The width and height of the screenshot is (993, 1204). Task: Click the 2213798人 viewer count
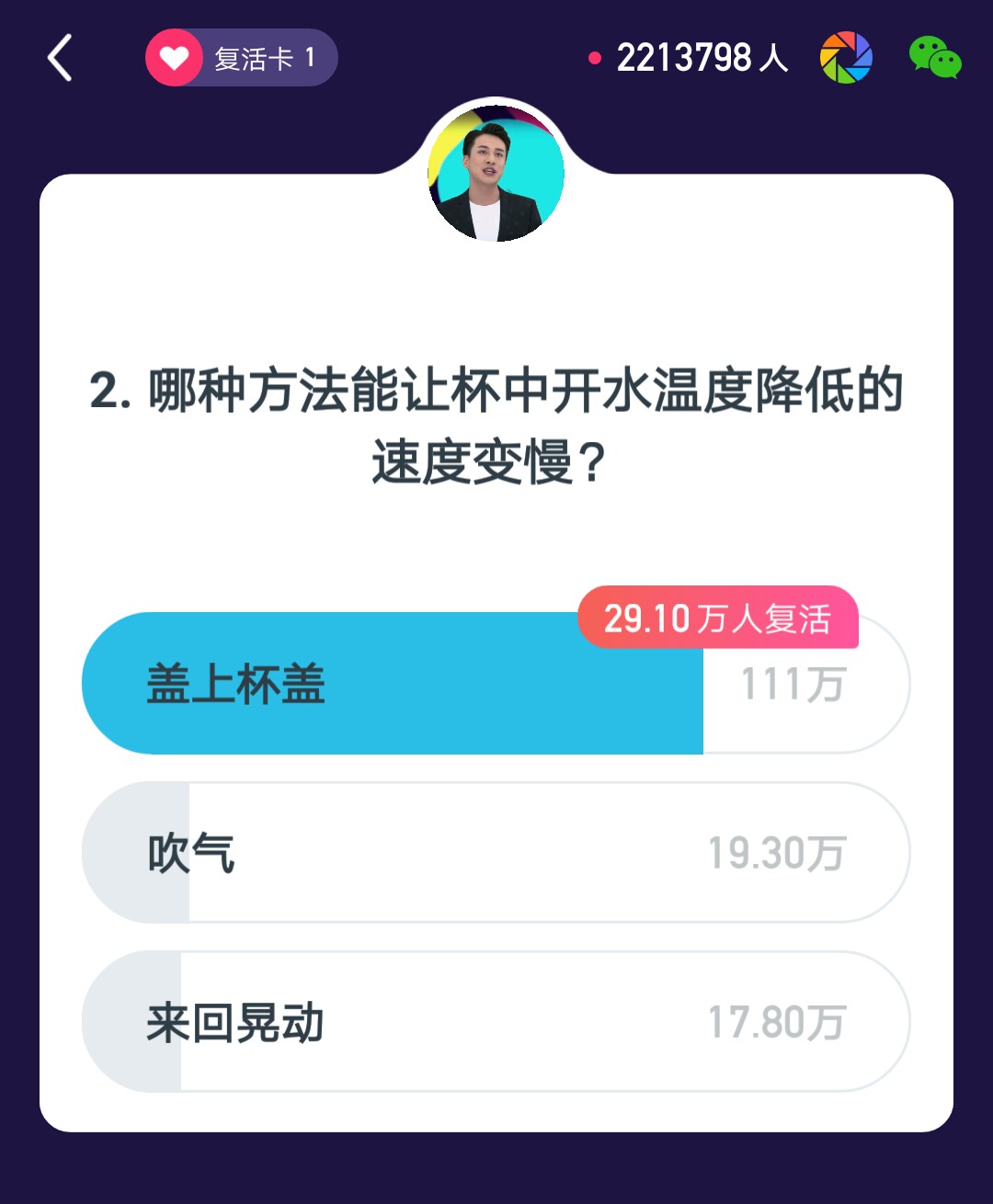[701, 57]
